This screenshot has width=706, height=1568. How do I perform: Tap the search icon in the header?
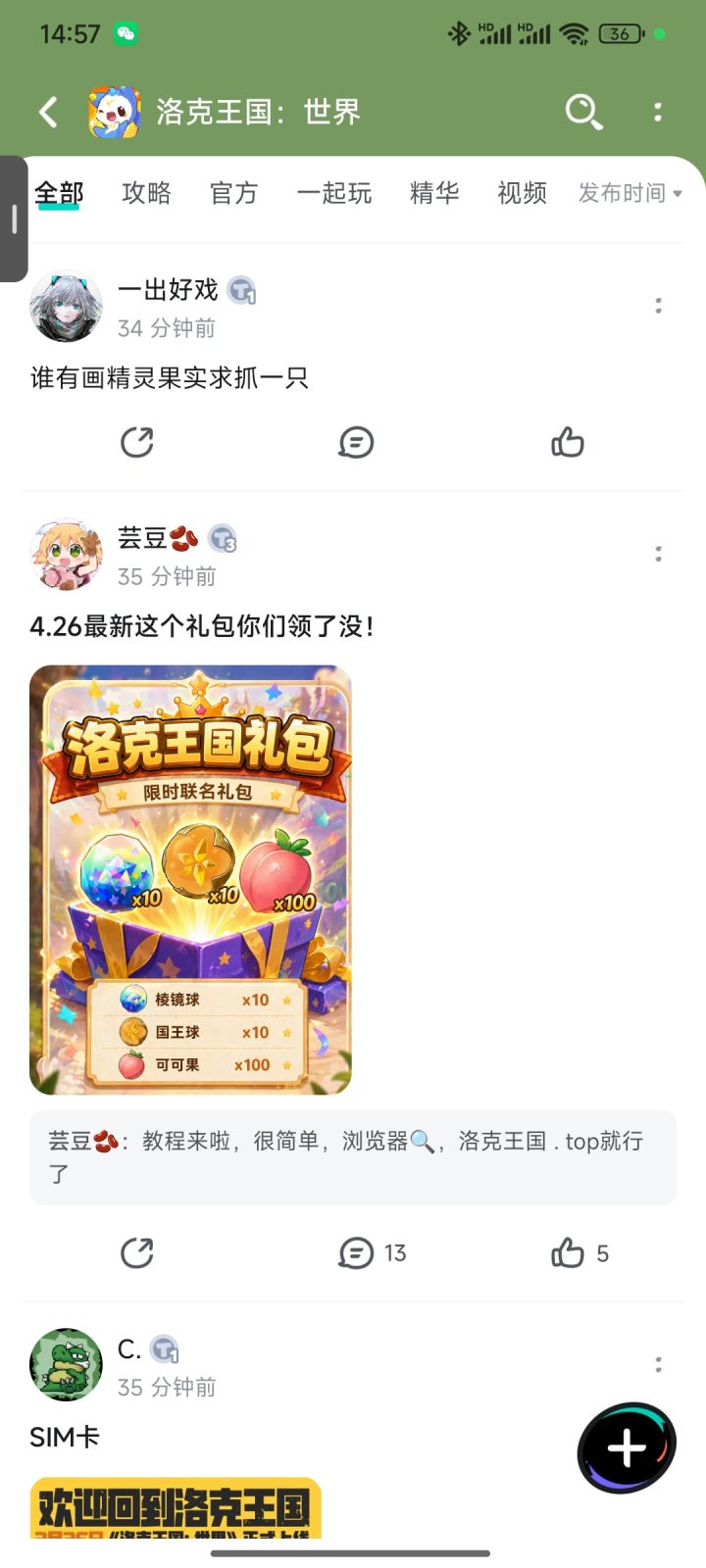click(x=583, y=112)
